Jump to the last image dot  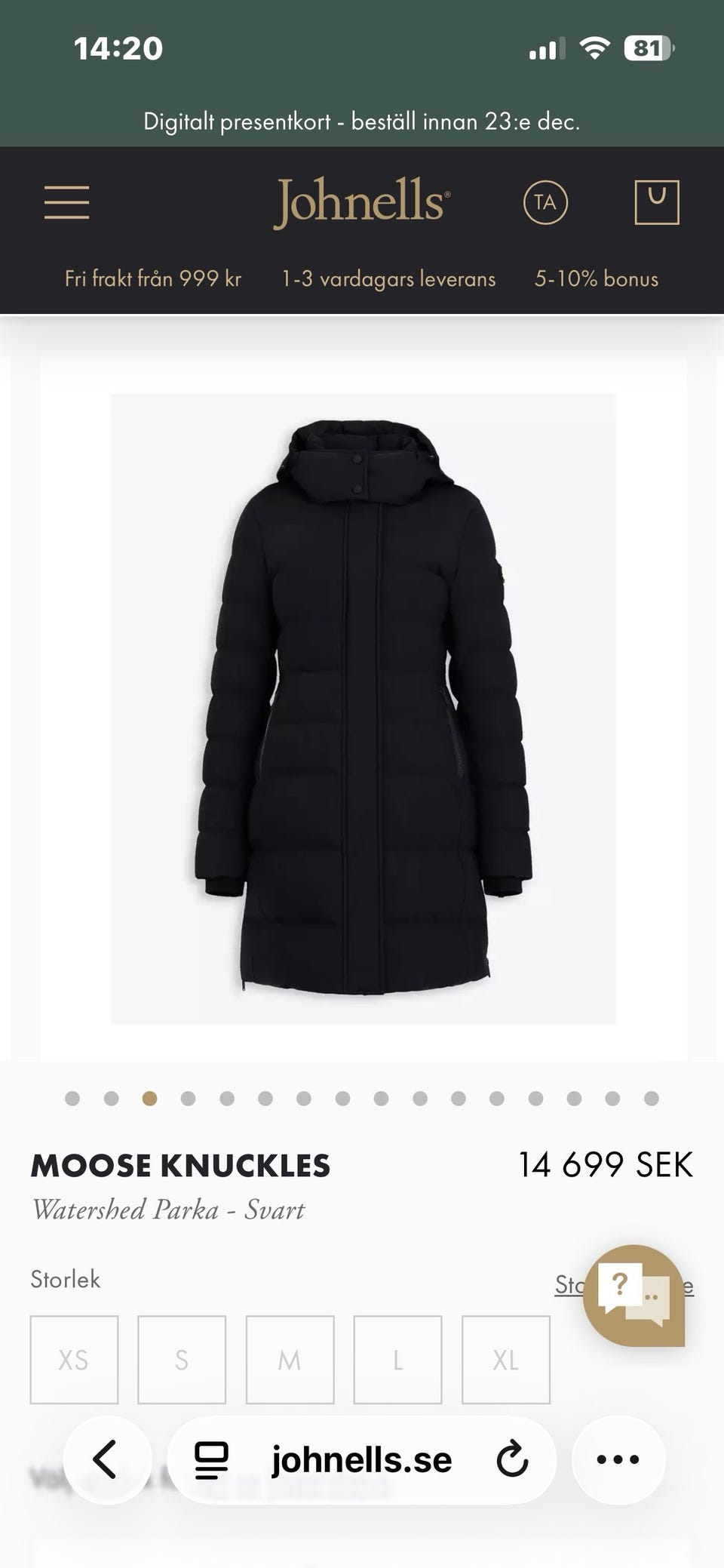click(x=652, y=1099)
